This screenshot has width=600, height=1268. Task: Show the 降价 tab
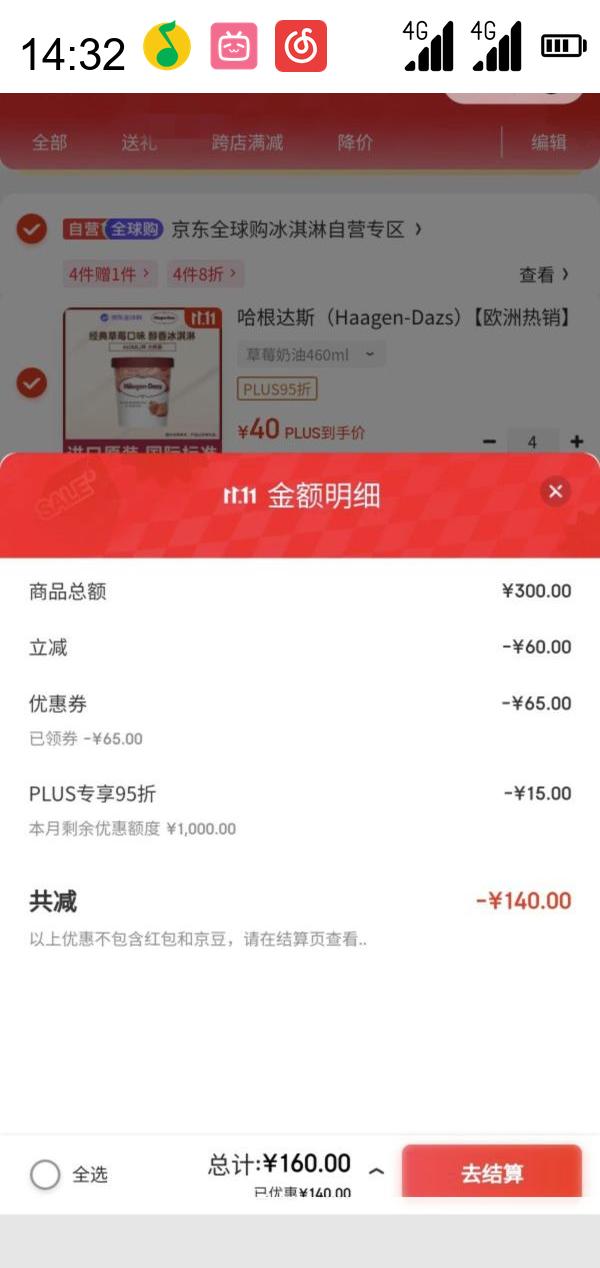click(355, 142)
